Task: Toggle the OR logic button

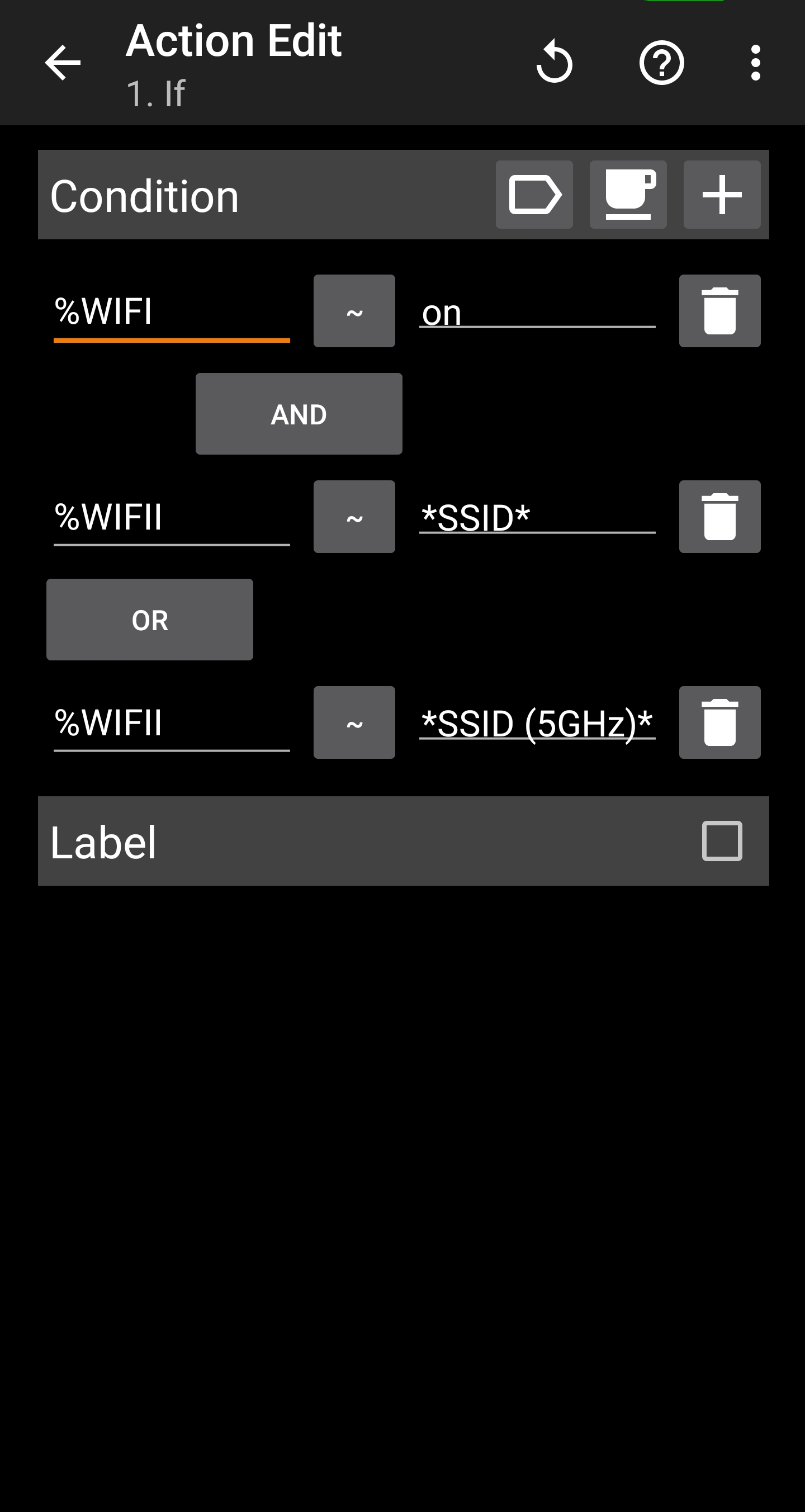Action: click(150, 620)
